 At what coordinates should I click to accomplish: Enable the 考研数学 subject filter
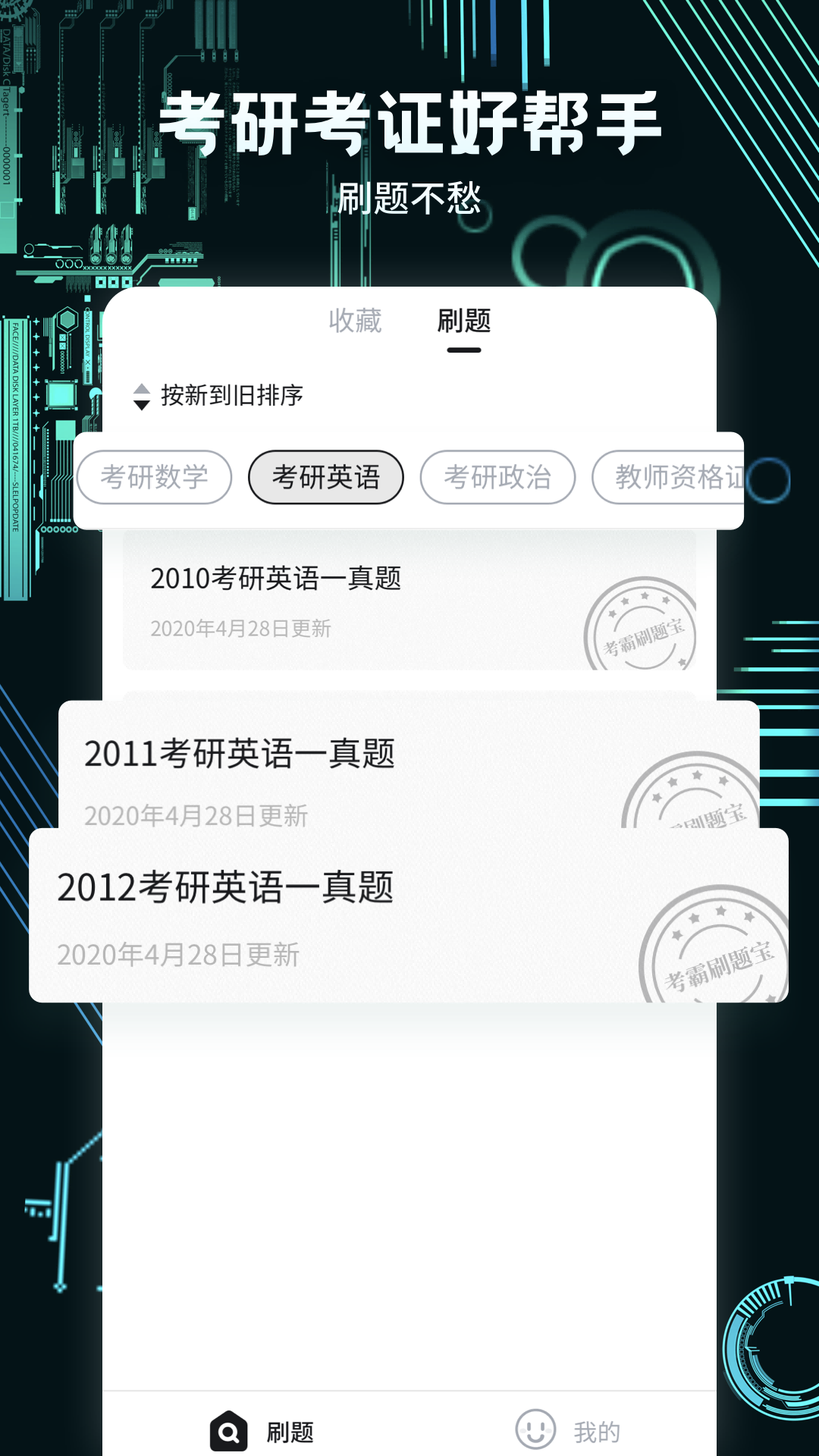153,477
